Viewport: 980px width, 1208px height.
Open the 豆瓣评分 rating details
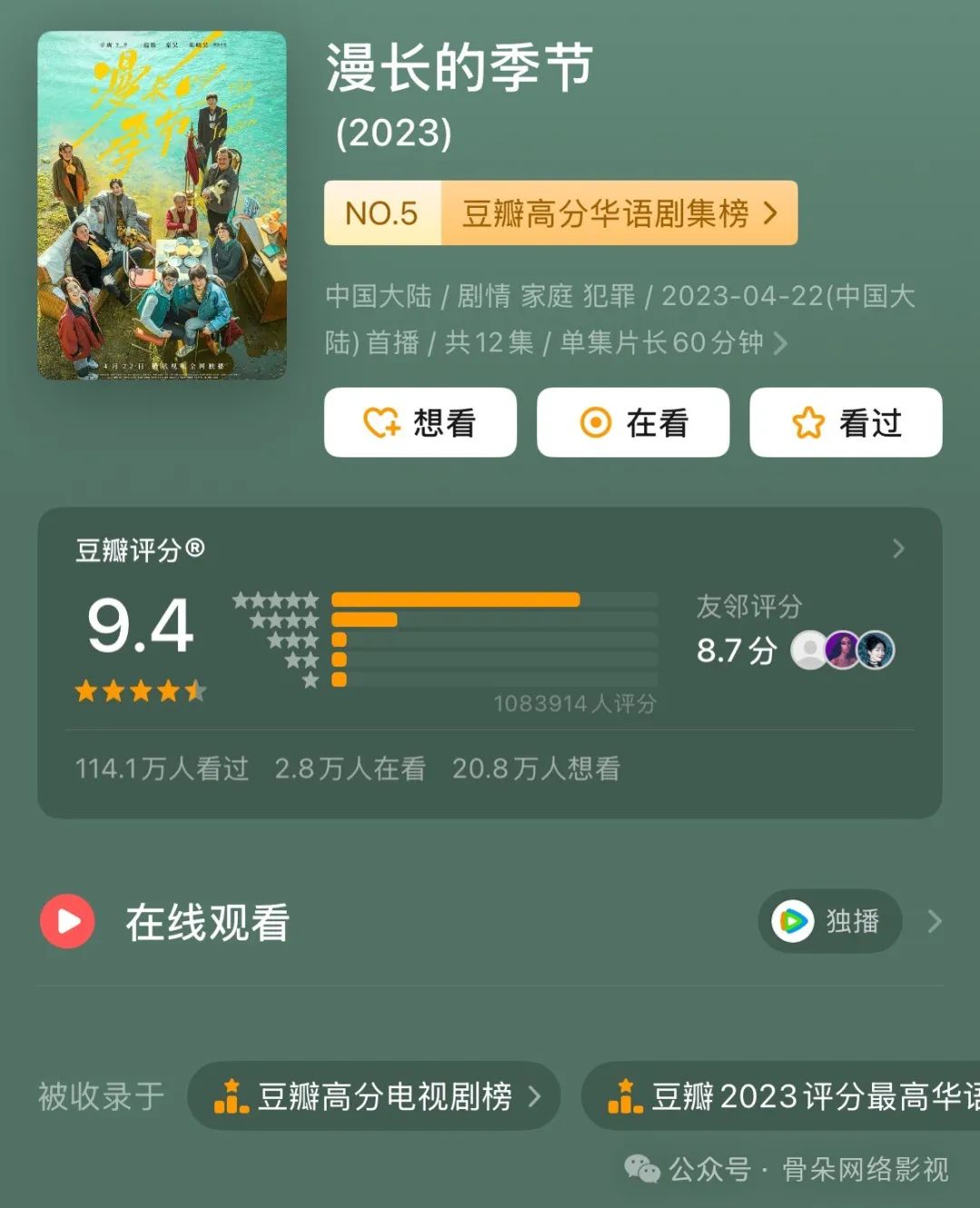[x=897, y=548]
